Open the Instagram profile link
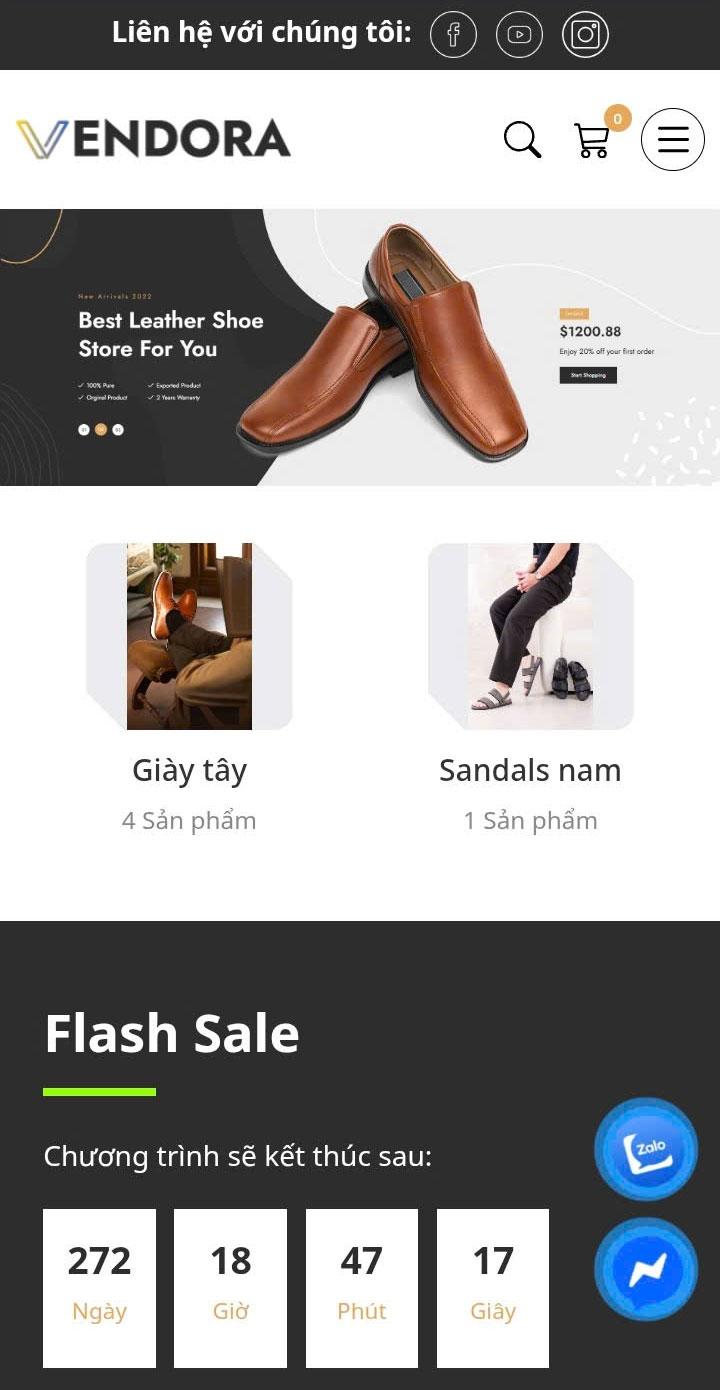The width and height of the screenshot is (720, 1390). (x=585, y=35)
